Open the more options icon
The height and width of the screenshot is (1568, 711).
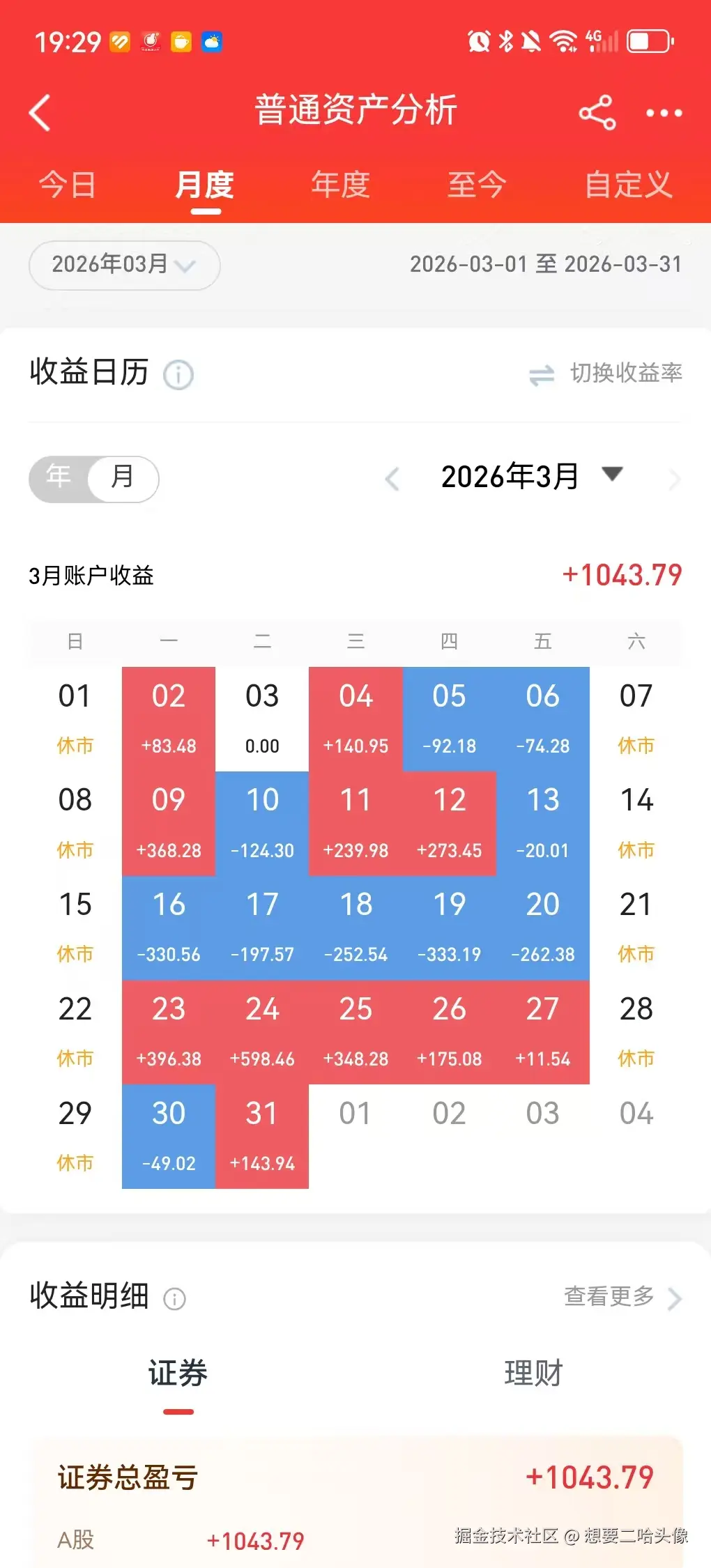coord(663,112)
